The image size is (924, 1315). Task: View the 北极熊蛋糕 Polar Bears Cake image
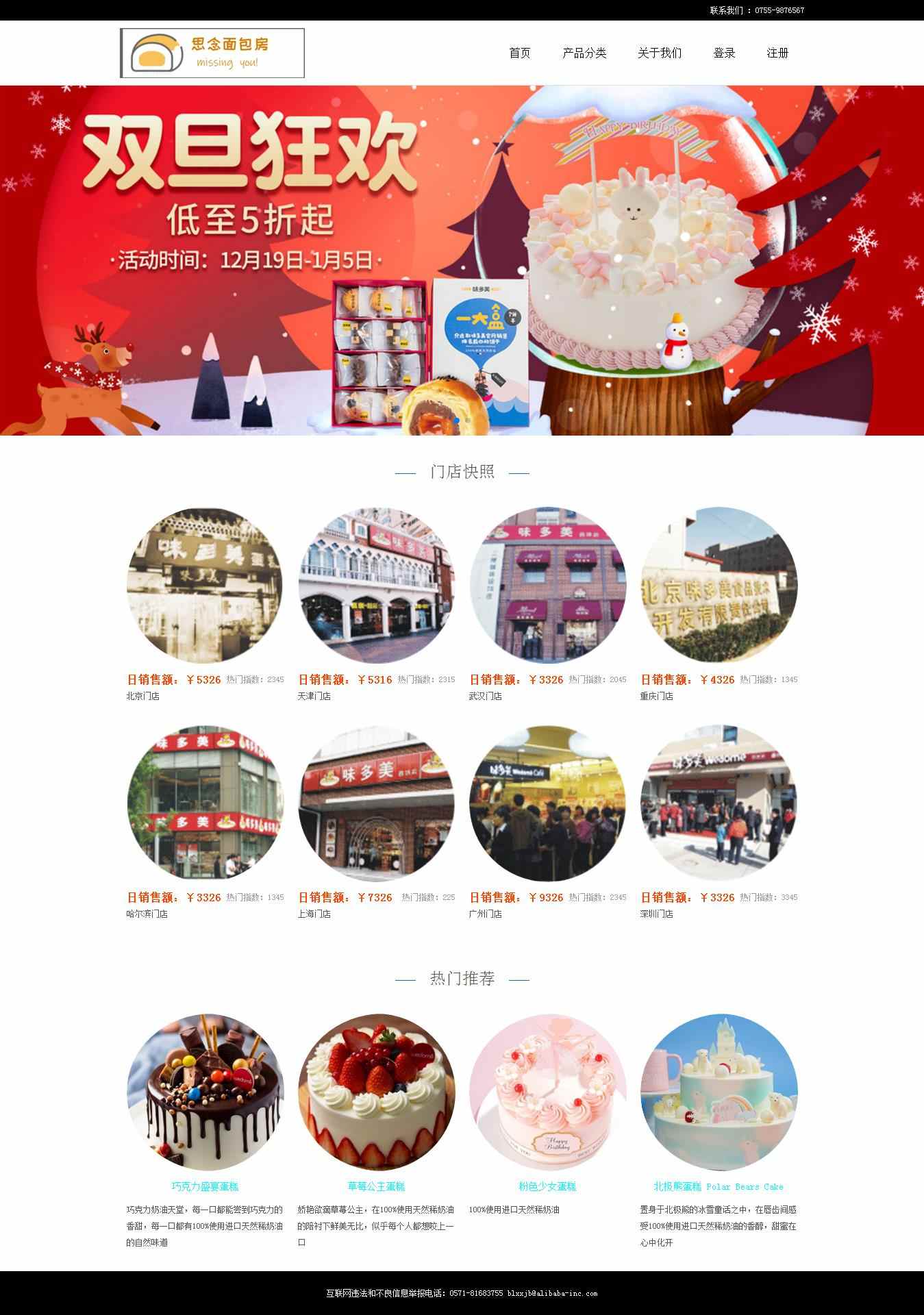click(719, 1092)
